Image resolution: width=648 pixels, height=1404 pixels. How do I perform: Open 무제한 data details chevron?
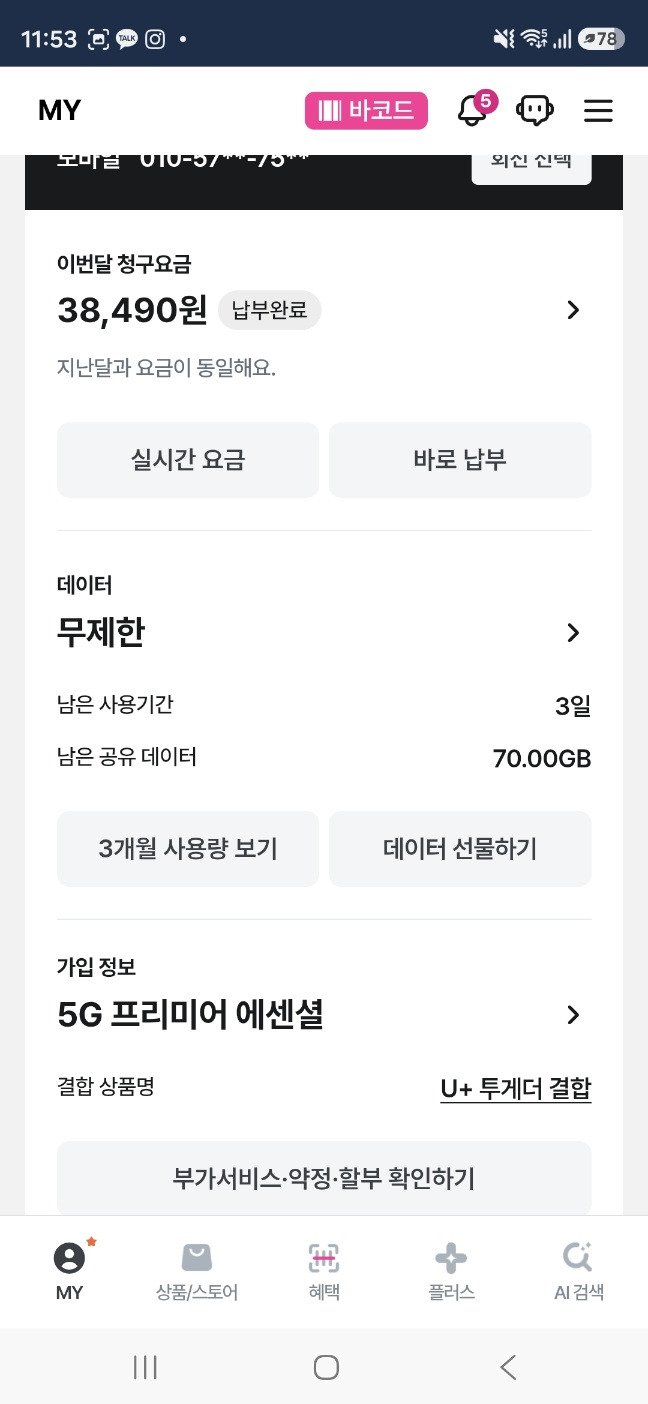point(573,632)
